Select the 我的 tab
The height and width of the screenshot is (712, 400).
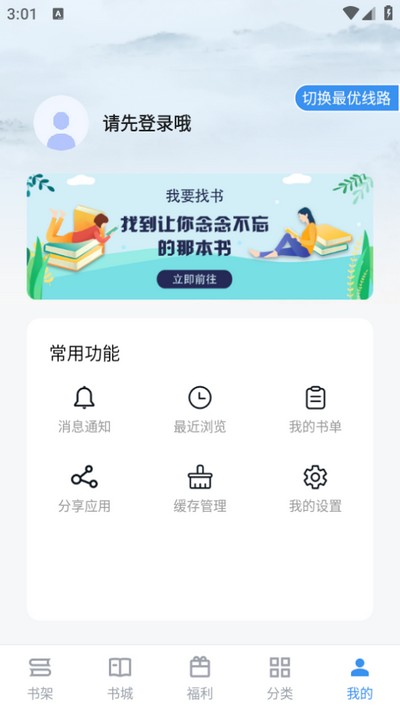point(360,678)
